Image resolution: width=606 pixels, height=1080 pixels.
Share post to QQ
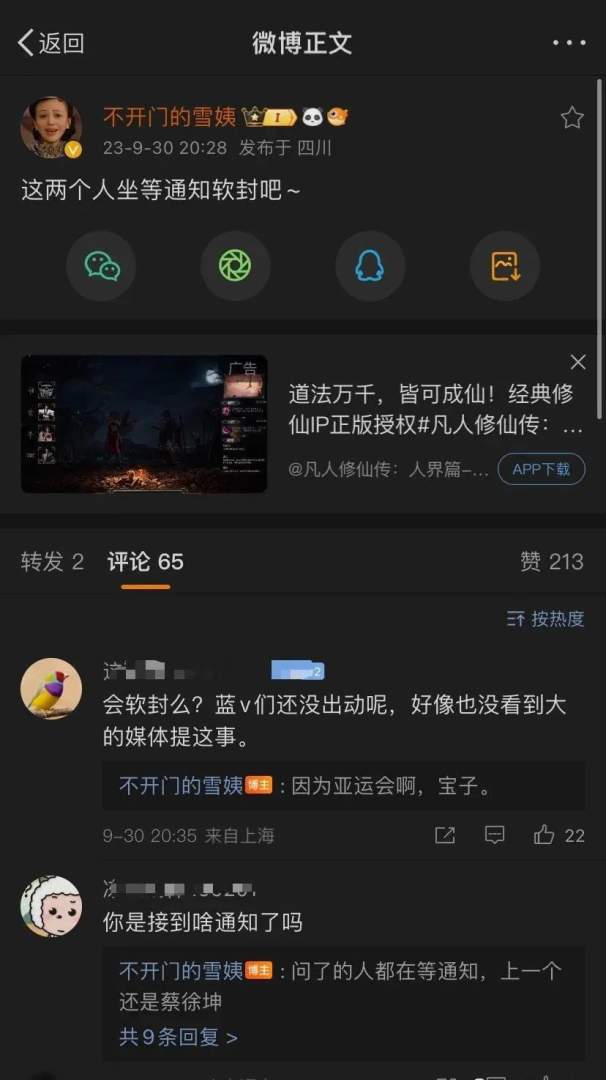370,266
